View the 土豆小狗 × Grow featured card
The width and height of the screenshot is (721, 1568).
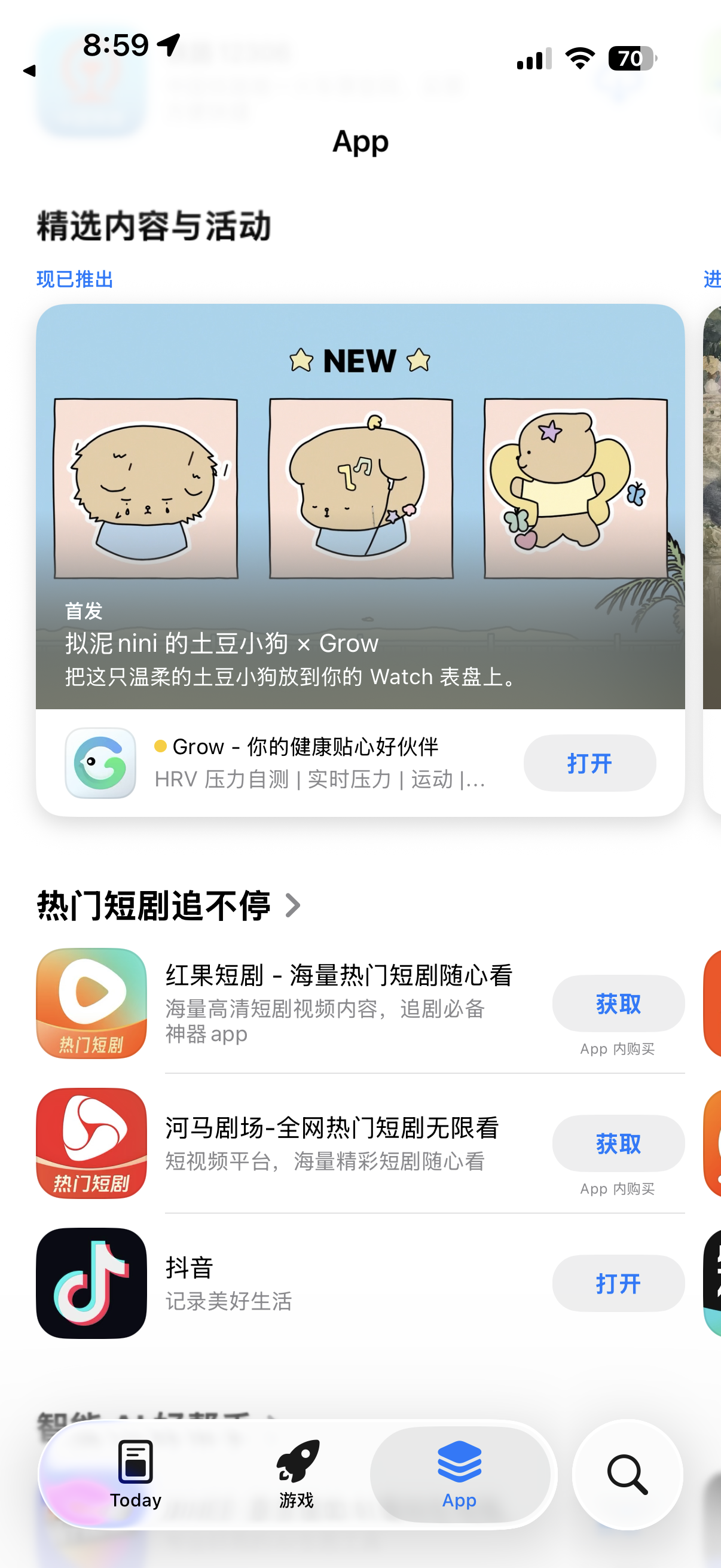360,507
